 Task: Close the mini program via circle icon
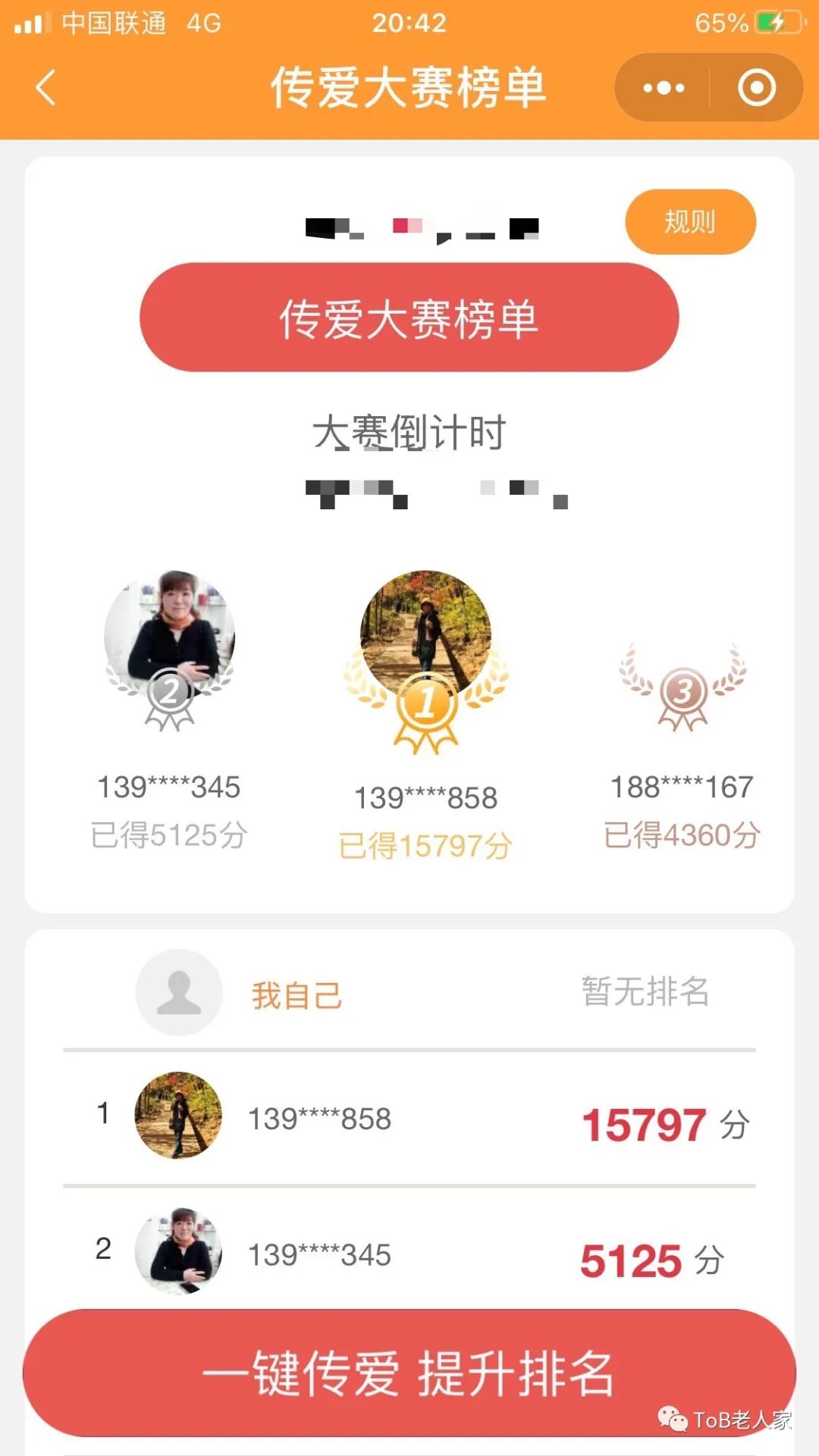(756, 88)
